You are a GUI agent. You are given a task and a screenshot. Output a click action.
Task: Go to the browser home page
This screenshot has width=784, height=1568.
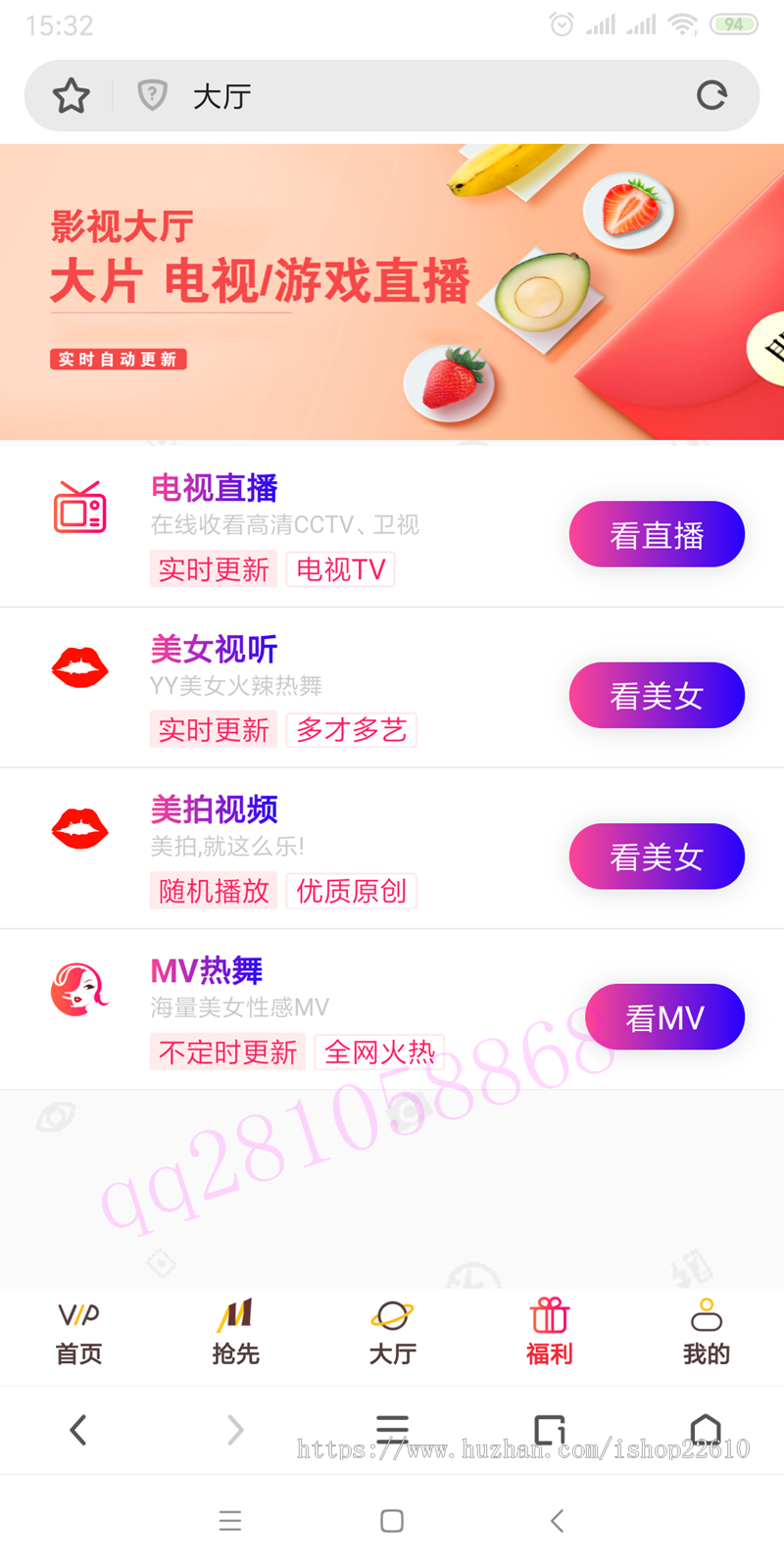tap(706, 1429)
